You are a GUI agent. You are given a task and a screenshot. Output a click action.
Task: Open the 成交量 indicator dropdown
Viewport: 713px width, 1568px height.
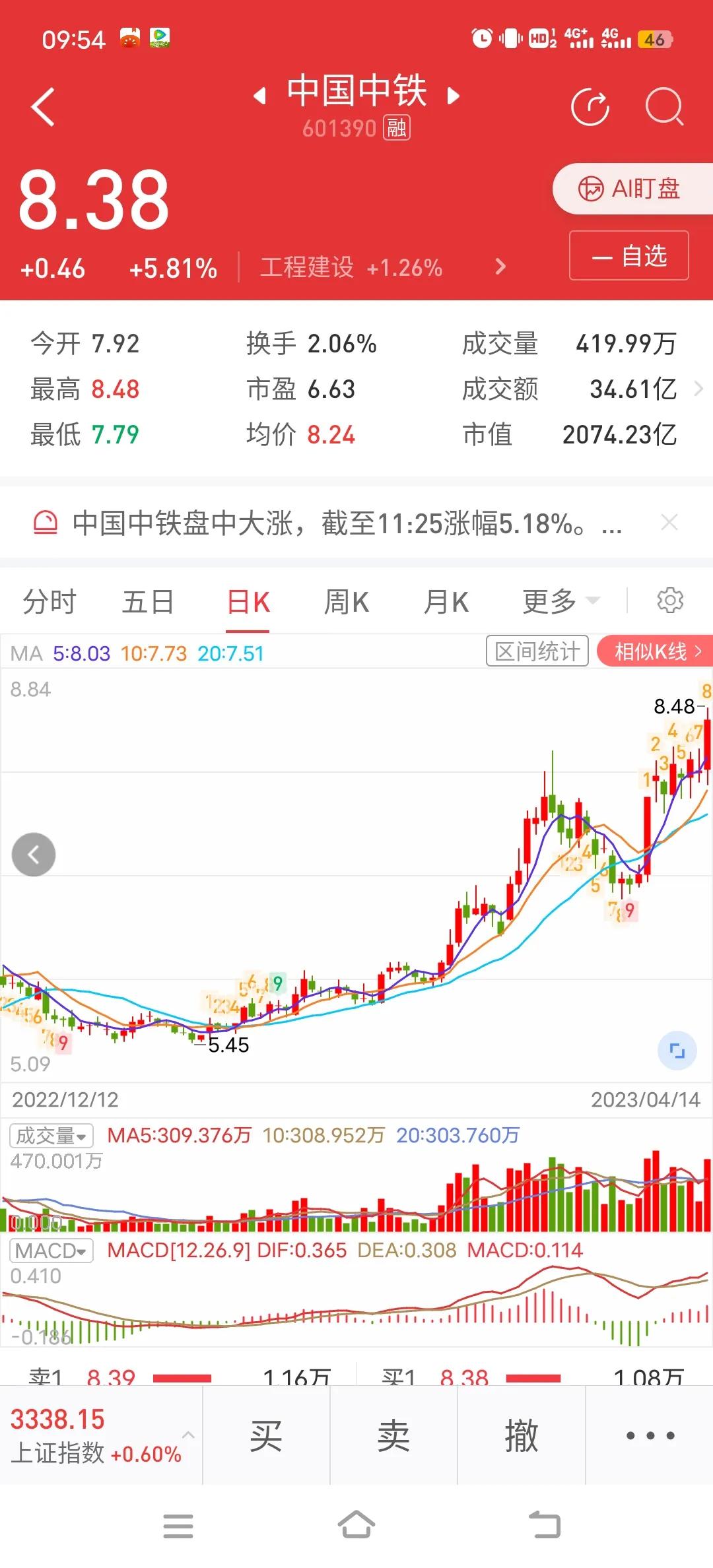point(50,1135)
